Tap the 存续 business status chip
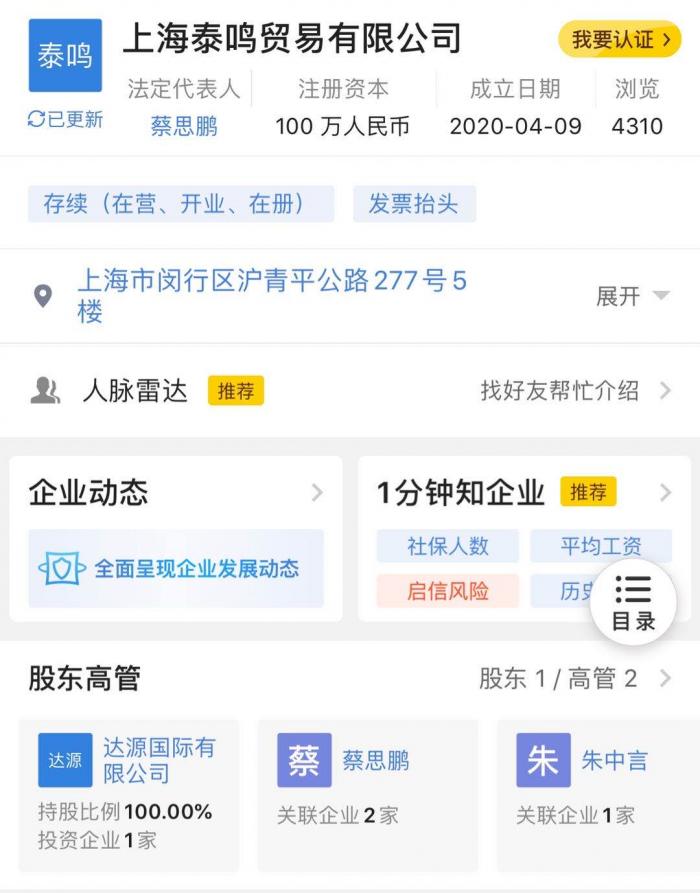This screenshot has height=893, width=700. 181,204
